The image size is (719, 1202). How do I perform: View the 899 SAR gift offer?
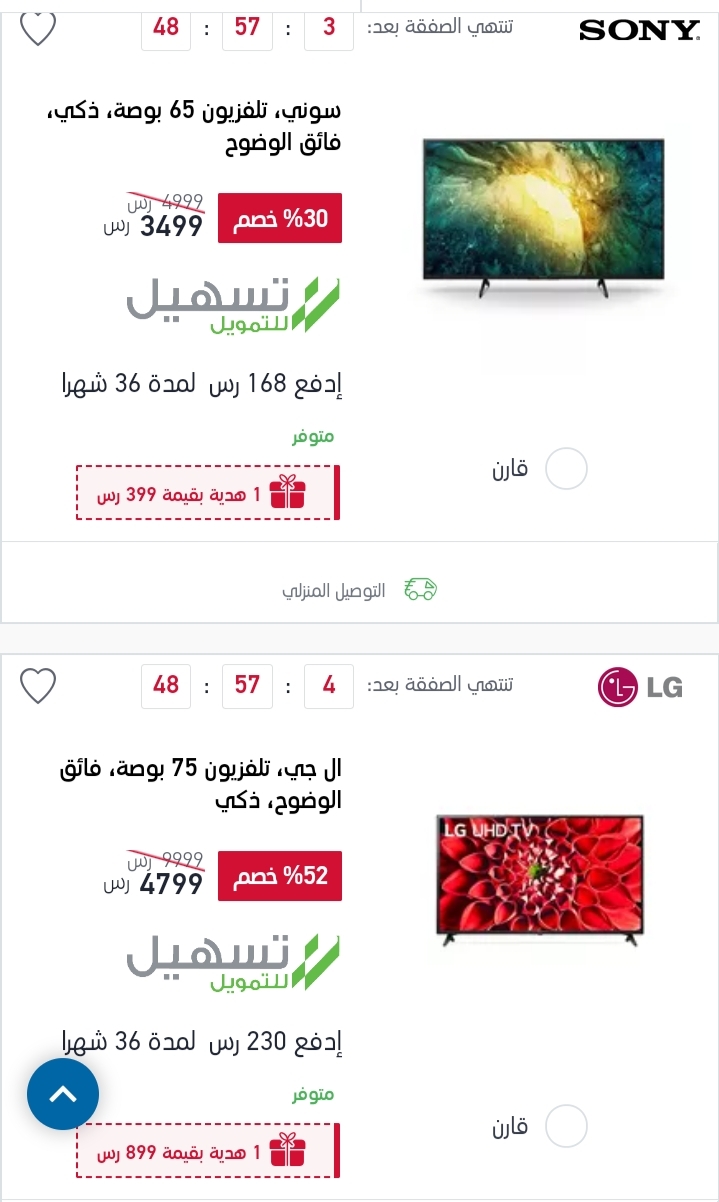coord(208,1151)
